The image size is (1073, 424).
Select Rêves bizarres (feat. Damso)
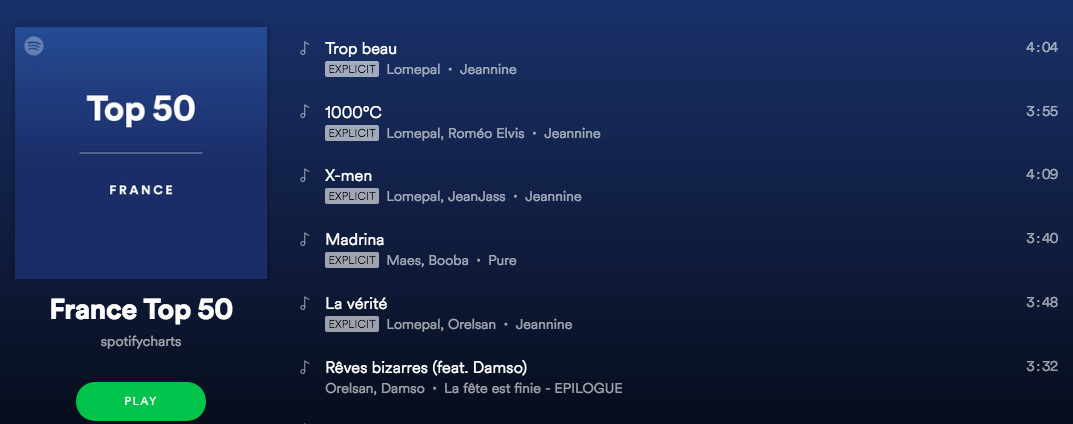click(426, 367)
